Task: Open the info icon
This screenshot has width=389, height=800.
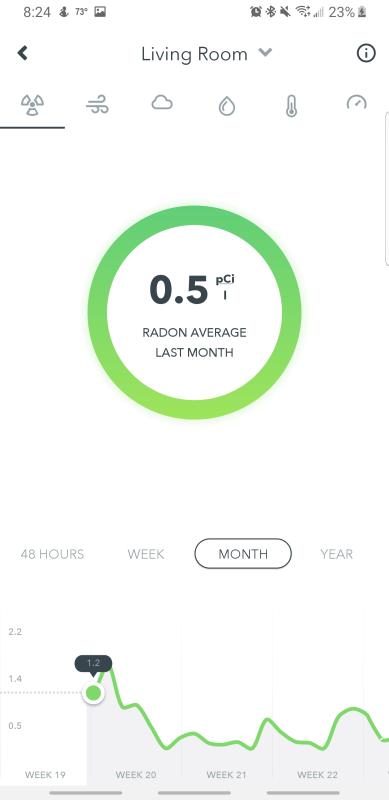Action: (x=366, y=53)
